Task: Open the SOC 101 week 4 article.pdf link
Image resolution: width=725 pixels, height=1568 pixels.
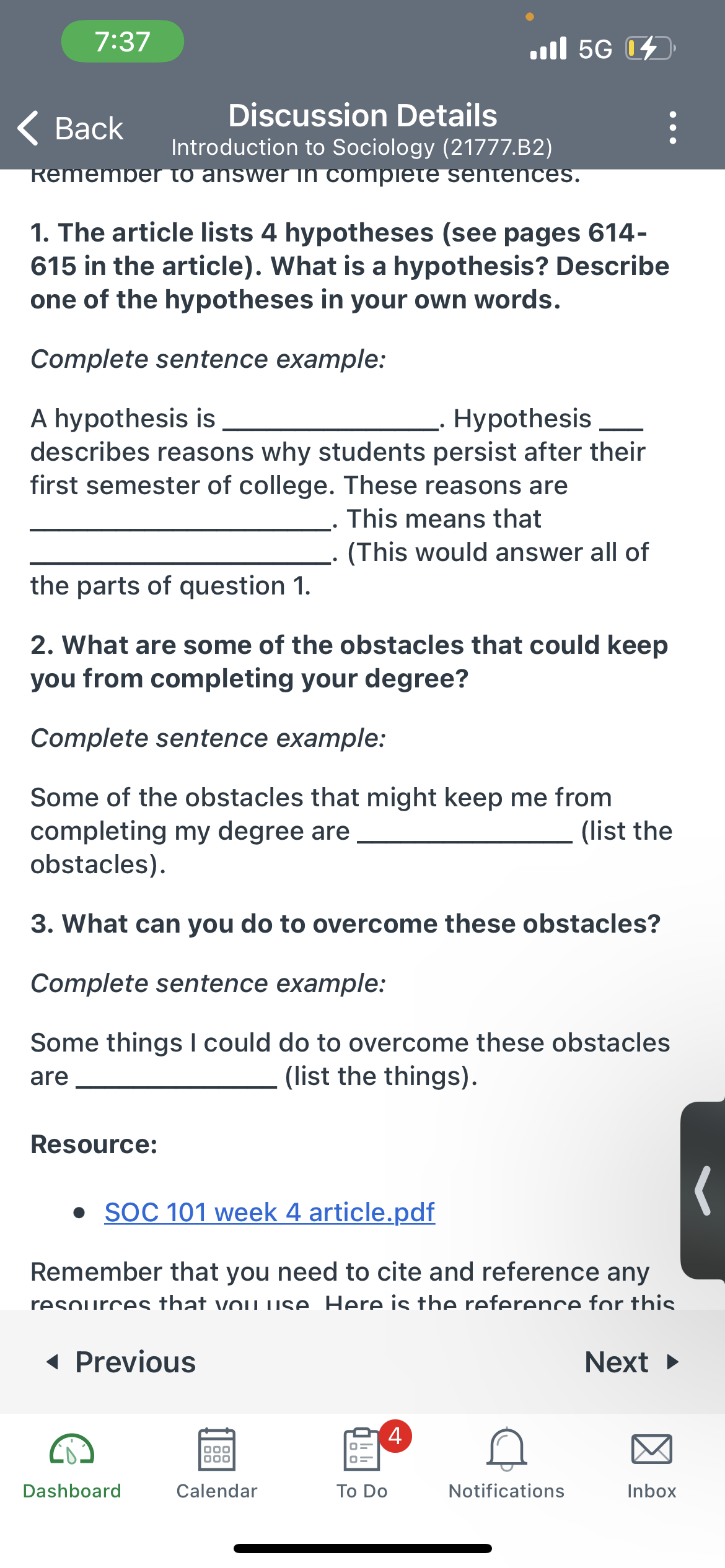Action: tap(270, 1212)
